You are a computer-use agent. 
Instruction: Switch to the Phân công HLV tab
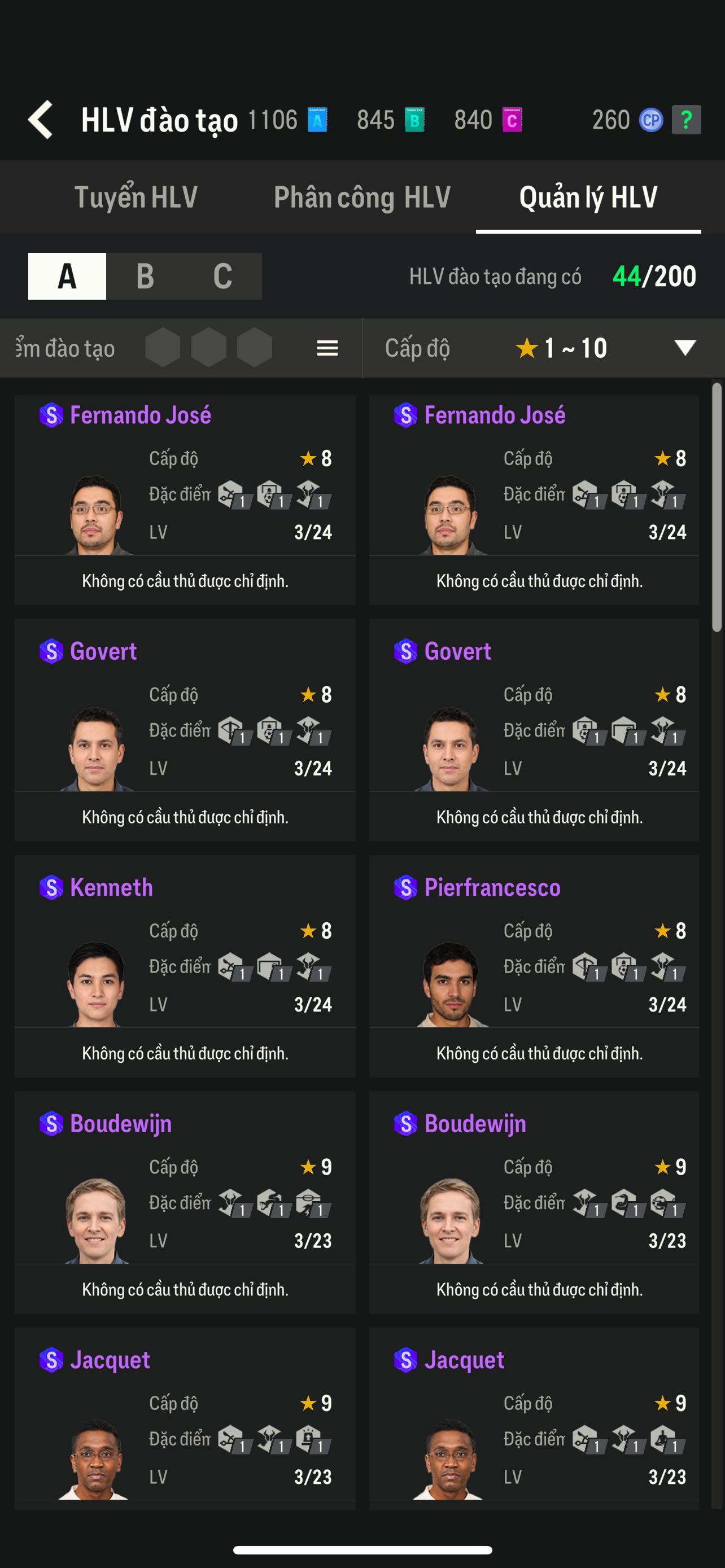(x=362, y=197)
